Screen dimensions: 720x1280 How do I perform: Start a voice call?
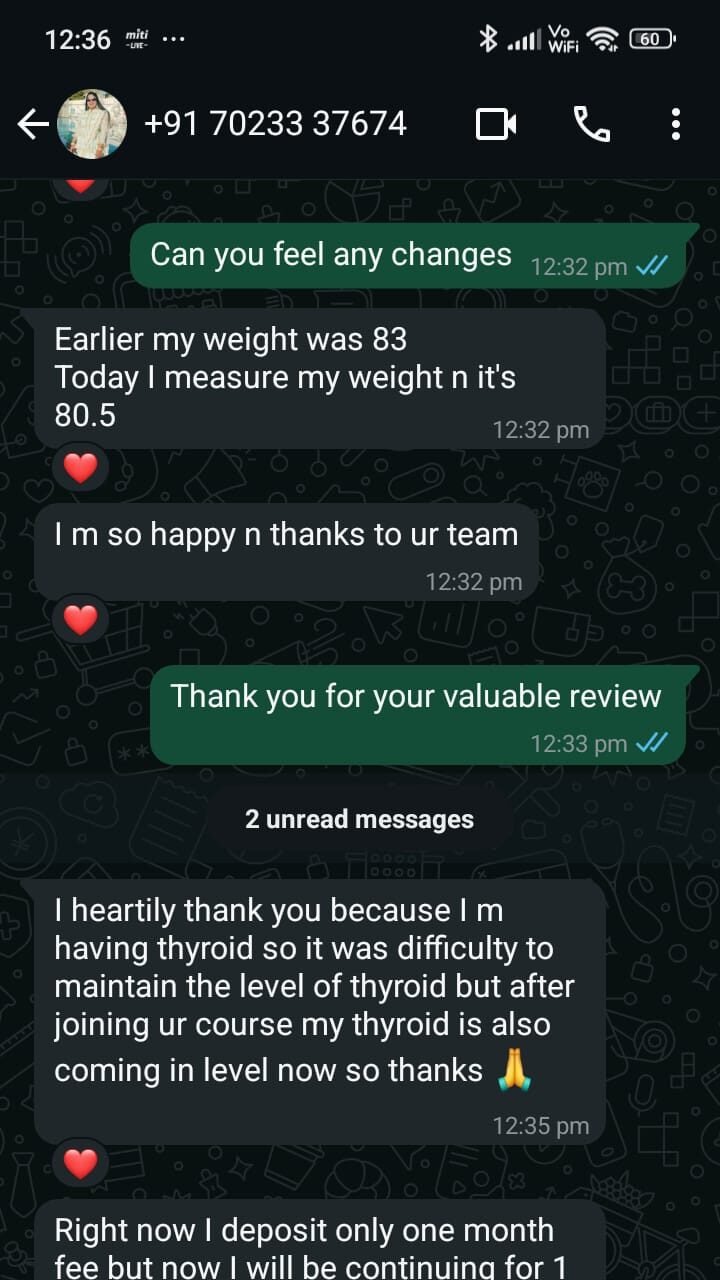(592, 124)
